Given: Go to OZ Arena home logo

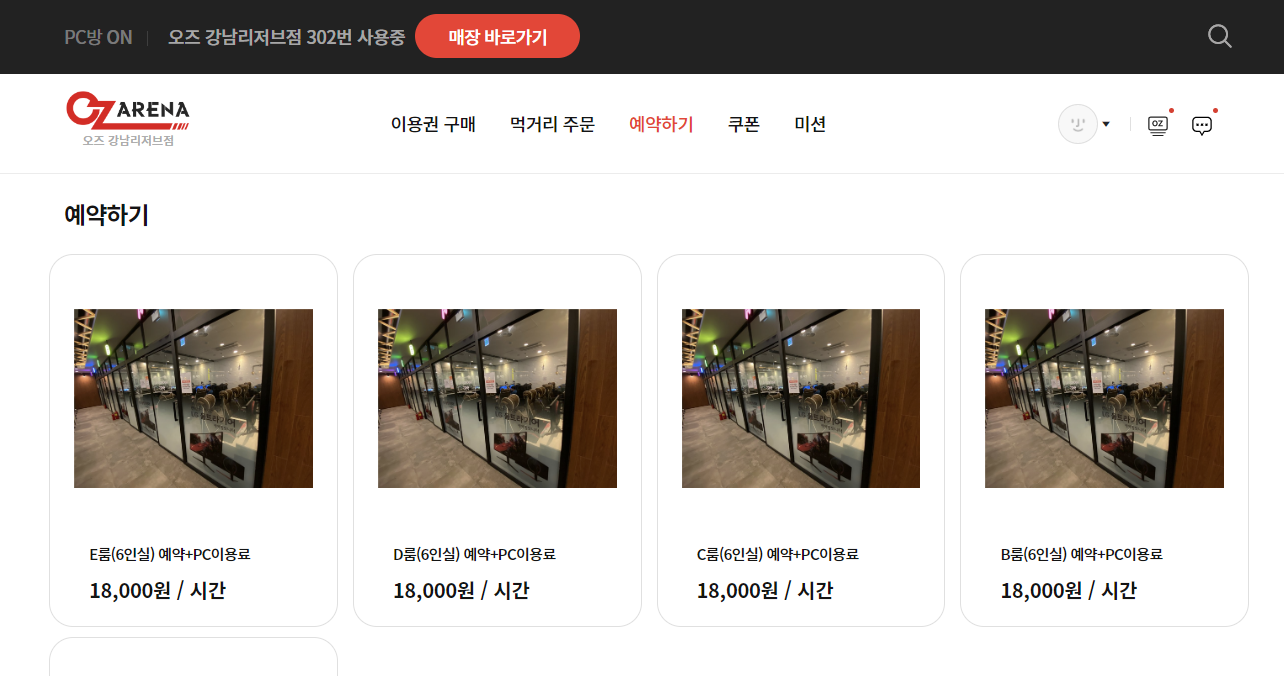Looking at the screenshot, I should [x=128, y=119].
